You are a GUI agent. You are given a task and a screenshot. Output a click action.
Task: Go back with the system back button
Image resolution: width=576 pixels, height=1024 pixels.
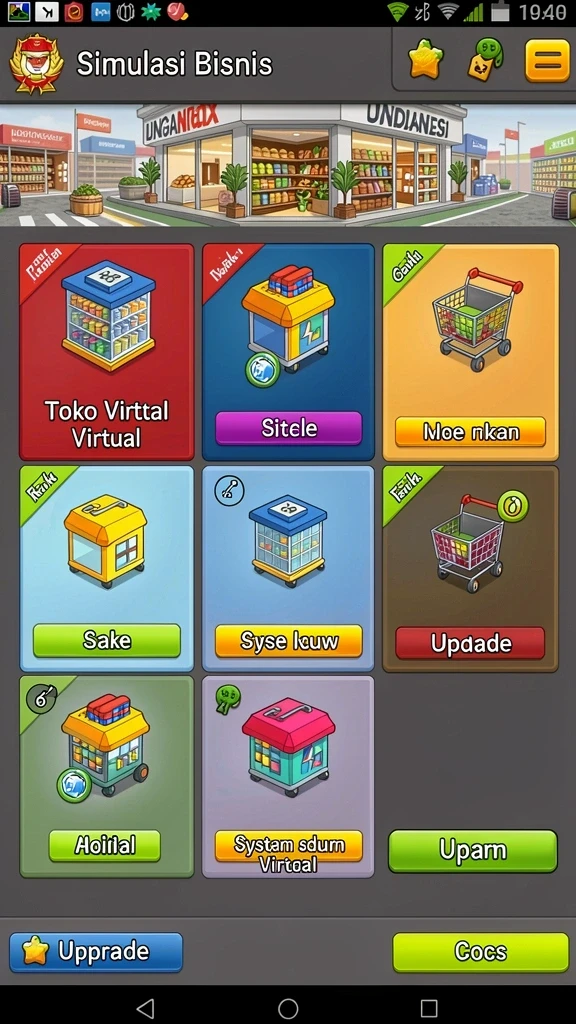click(x=146, y=1007)
